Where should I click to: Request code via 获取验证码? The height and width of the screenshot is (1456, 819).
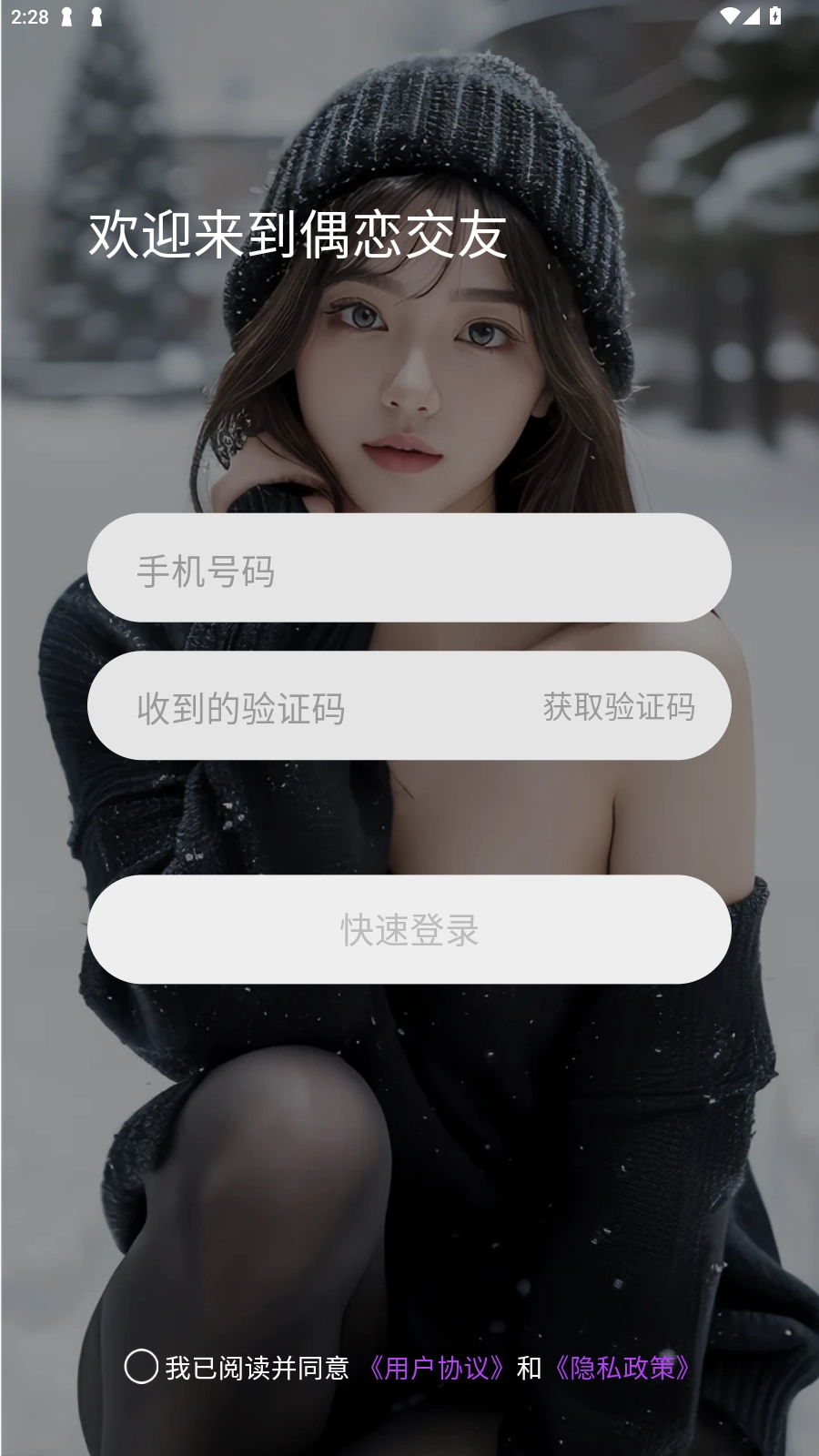[x=619, y=707]
